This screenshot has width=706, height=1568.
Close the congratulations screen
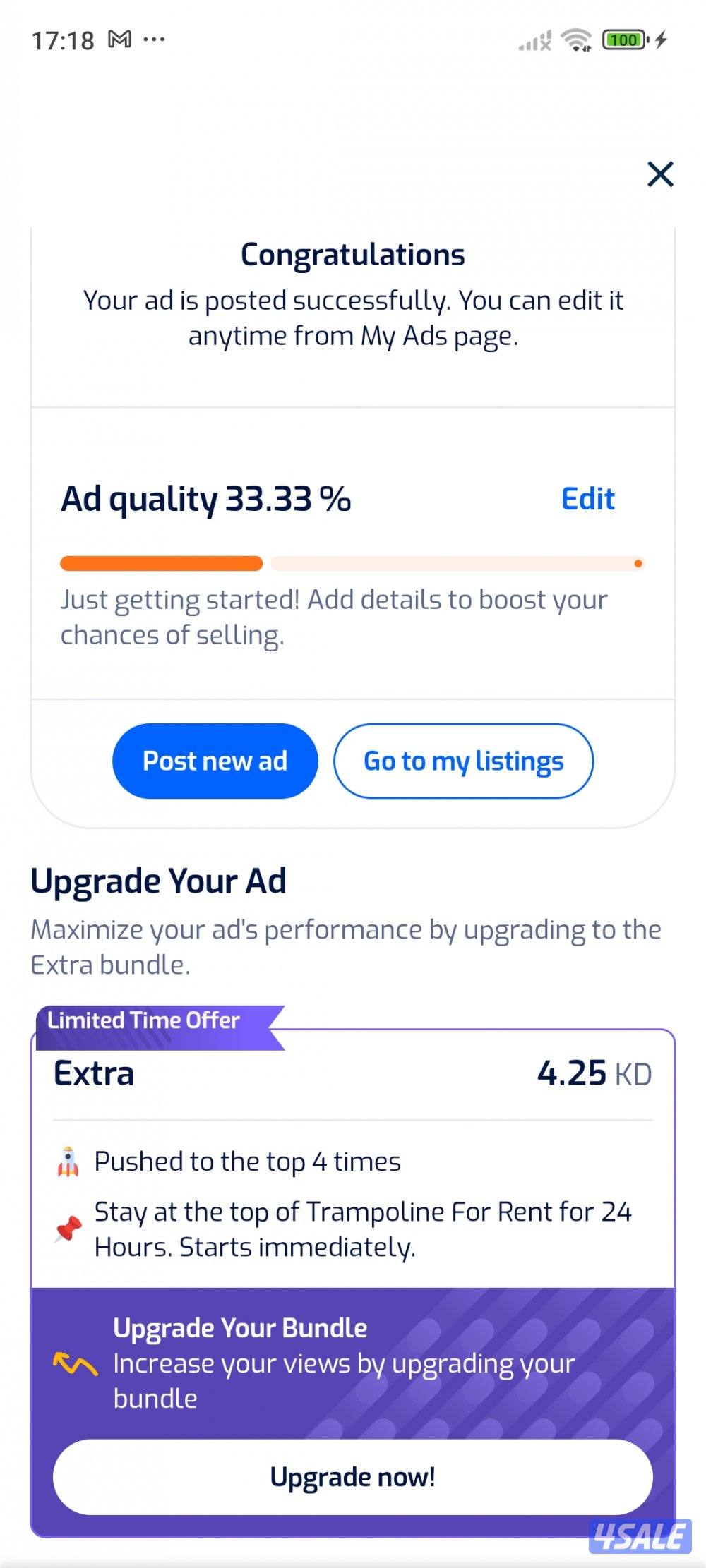[660, 174]
